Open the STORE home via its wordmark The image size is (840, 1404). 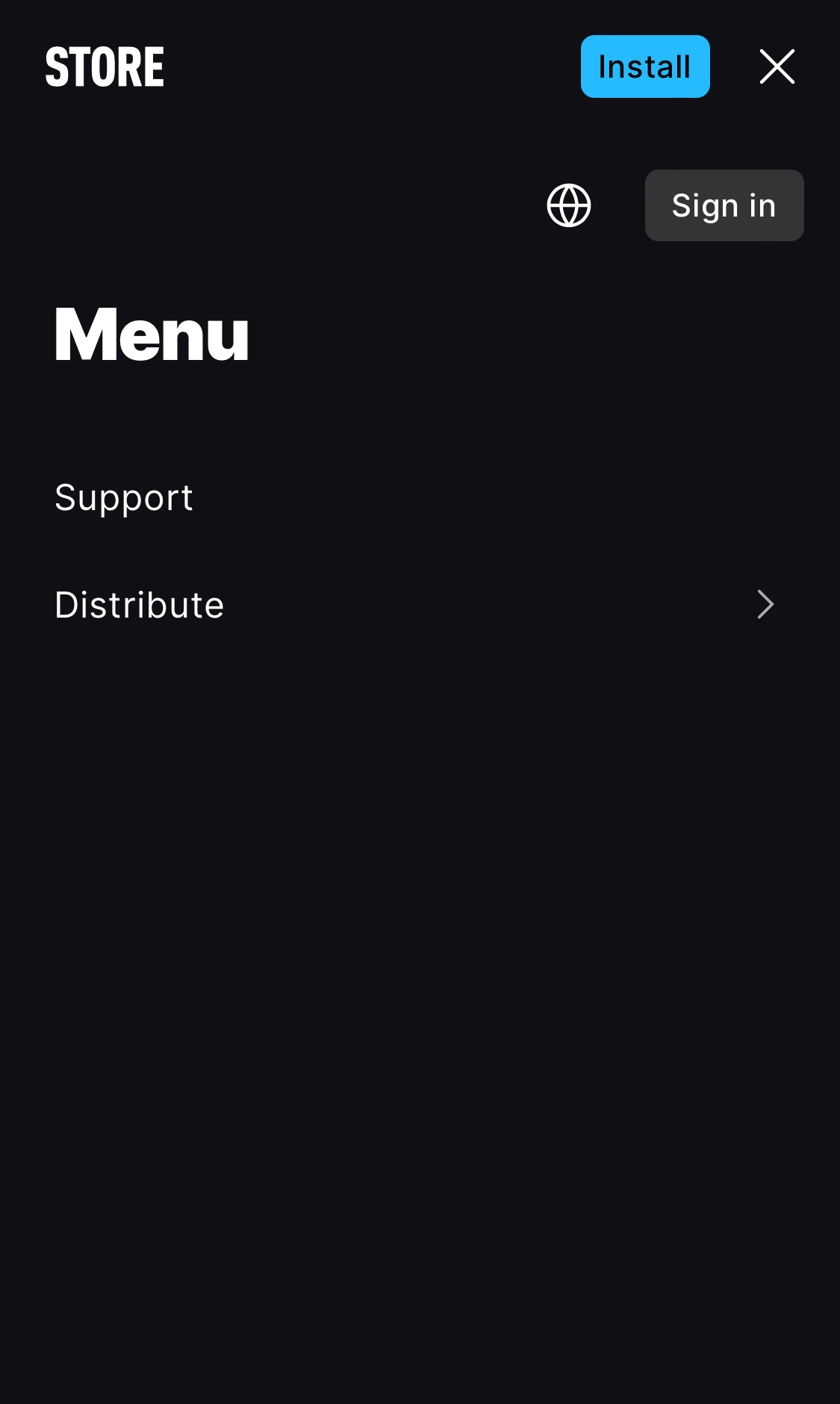(x=105, y=66)
